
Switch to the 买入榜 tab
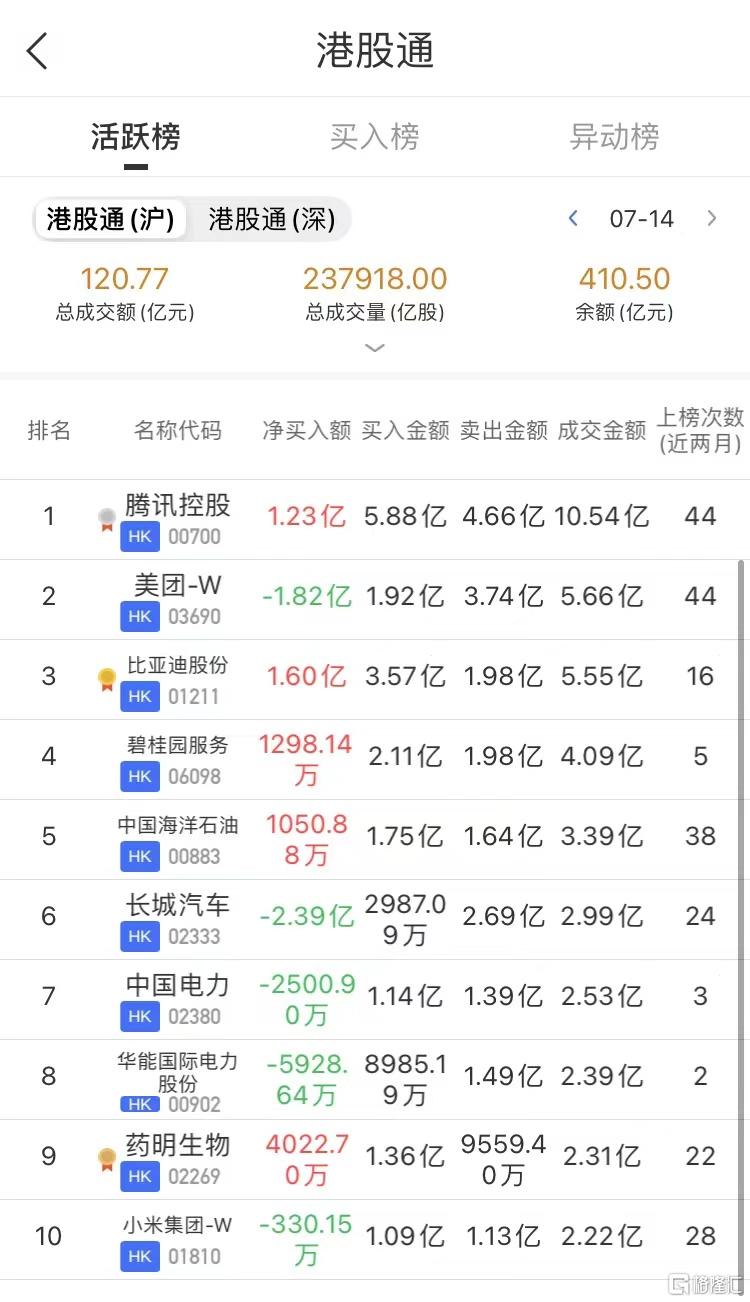(x=374, y=136)
